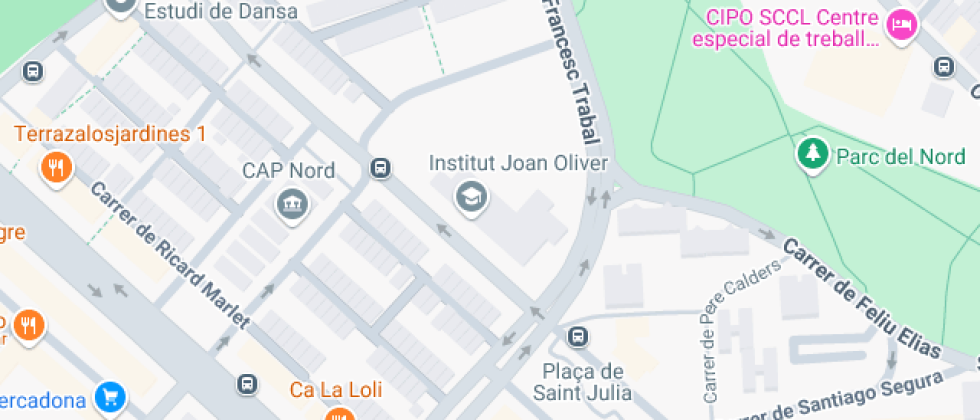The image size is (980, 420).
Task: Open the Institut Joan Oliver marker
Action: [x=470, y=196]
